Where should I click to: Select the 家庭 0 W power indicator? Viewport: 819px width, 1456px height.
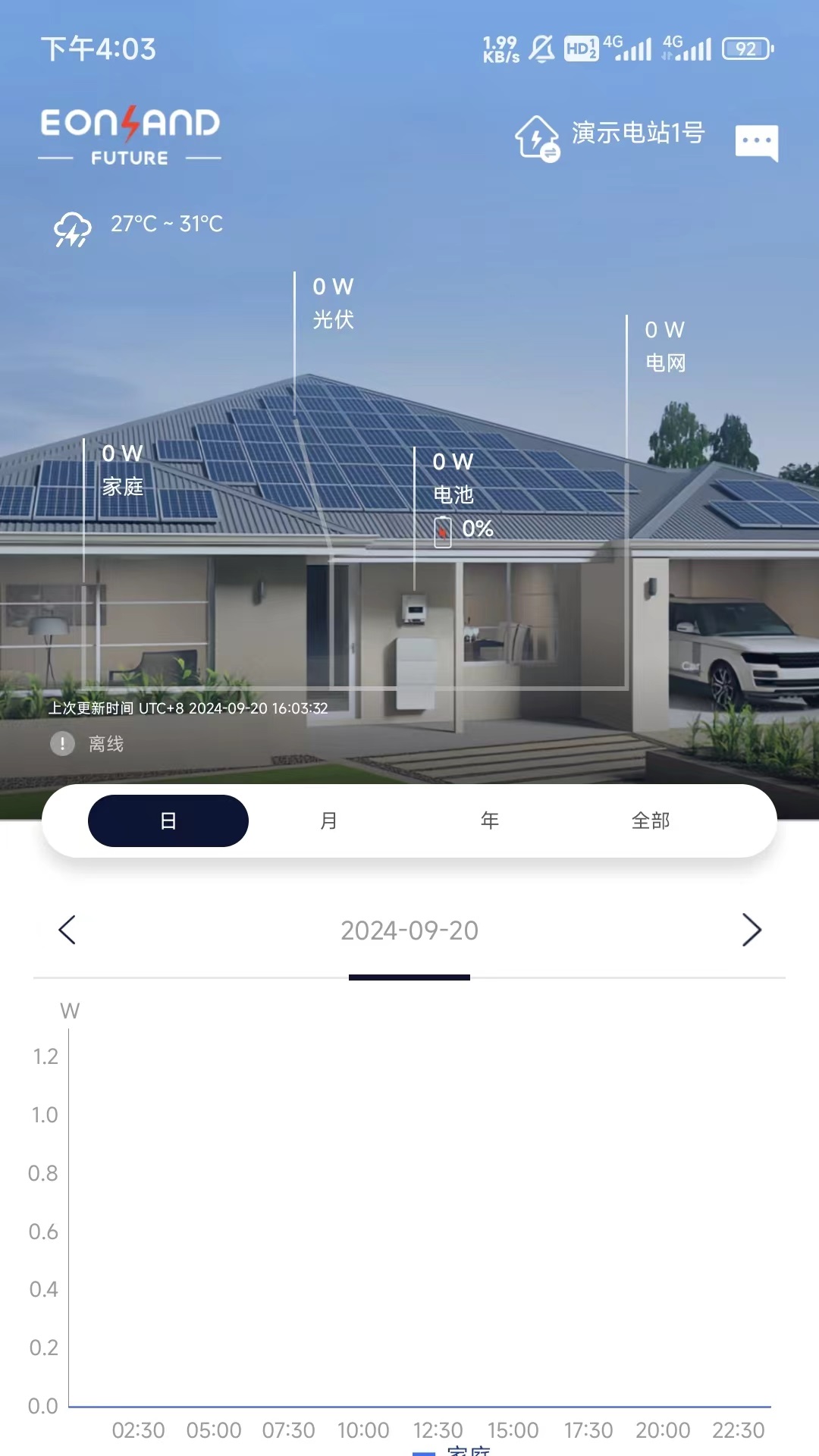(x=121, y=470)
